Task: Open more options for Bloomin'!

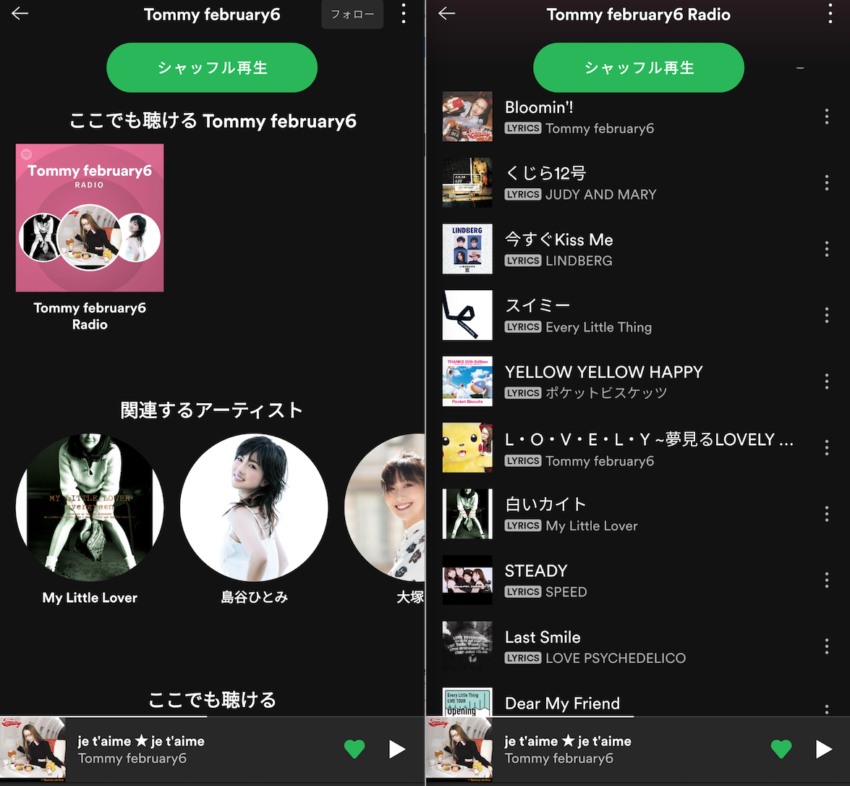Action: (826, 117)
